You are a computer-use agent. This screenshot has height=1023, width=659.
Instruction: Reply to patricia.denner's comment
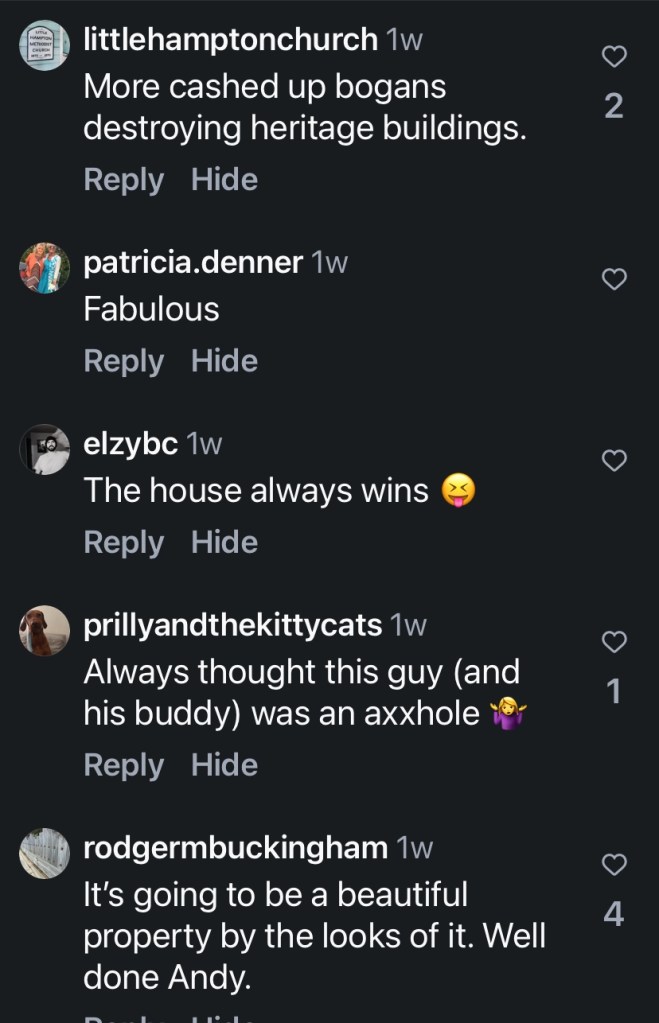123,361
